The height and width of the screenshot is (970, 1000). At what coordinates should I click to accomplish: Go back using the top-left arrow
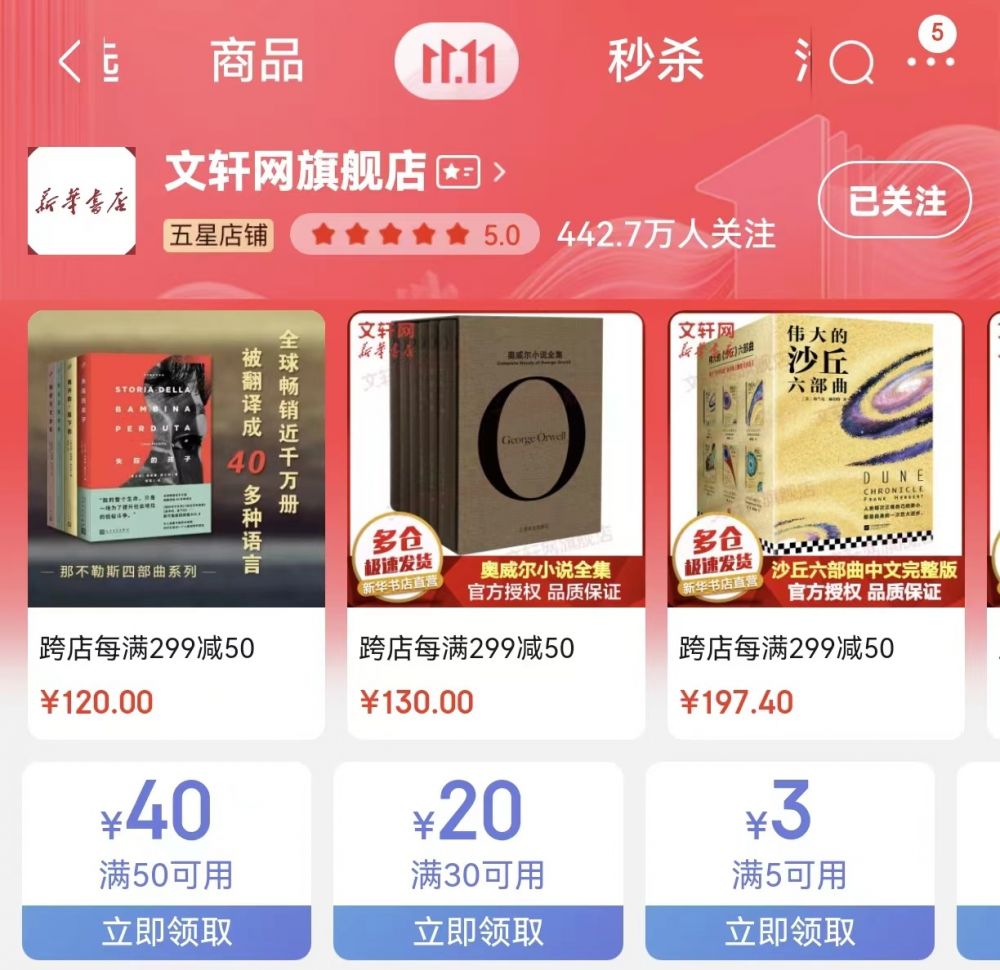click(70, 62)
